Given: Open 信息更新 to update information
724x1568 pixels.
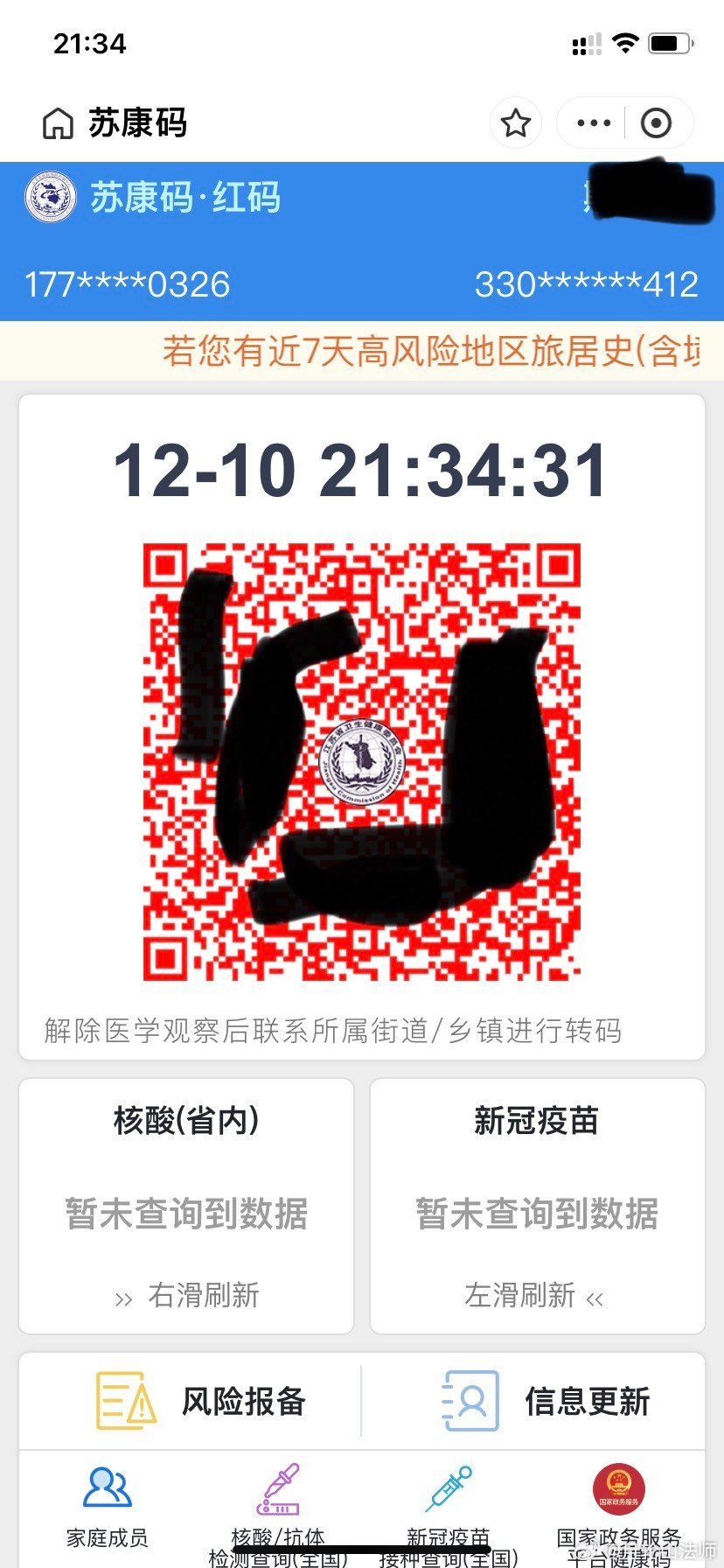Looking at the screenshot, I should tap(546, 1401).
